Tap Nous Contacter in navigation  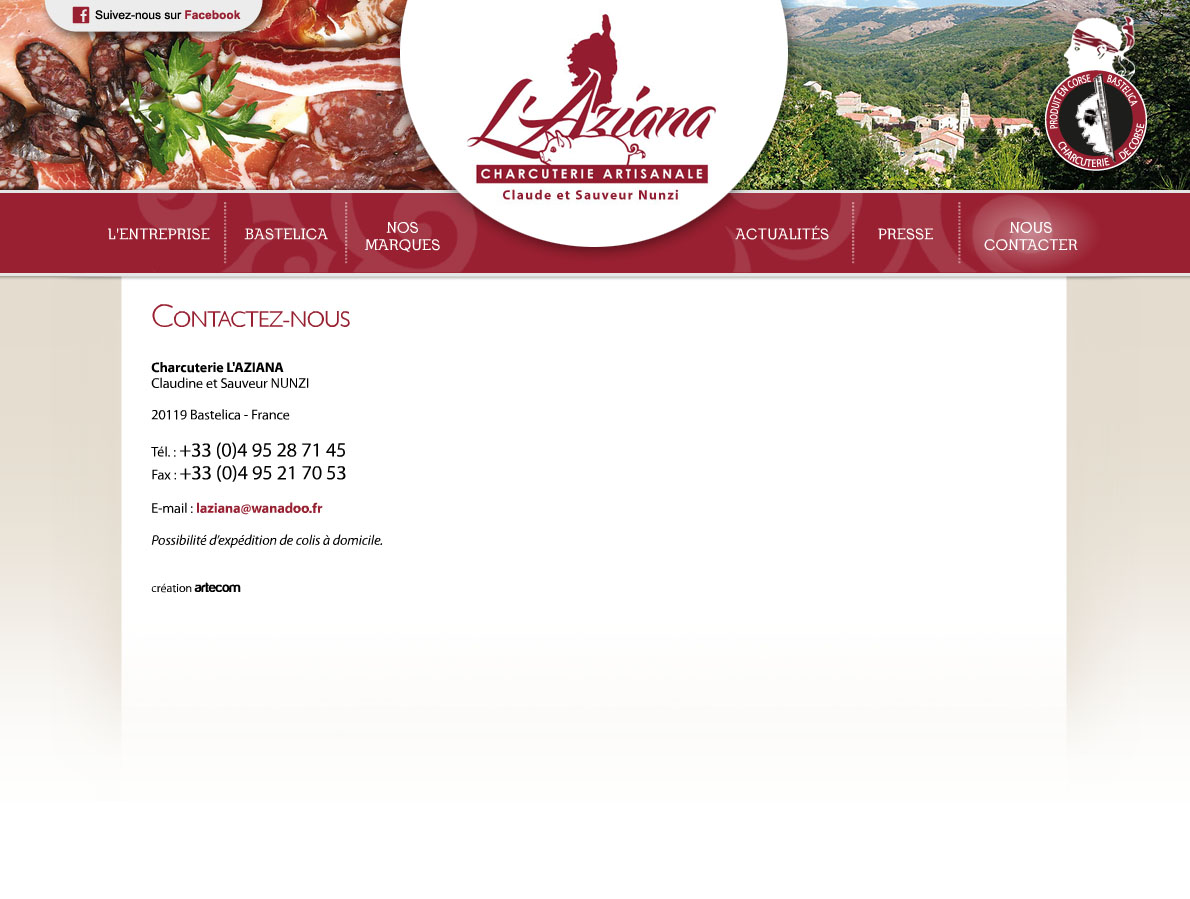click(x=1030, y=236)
